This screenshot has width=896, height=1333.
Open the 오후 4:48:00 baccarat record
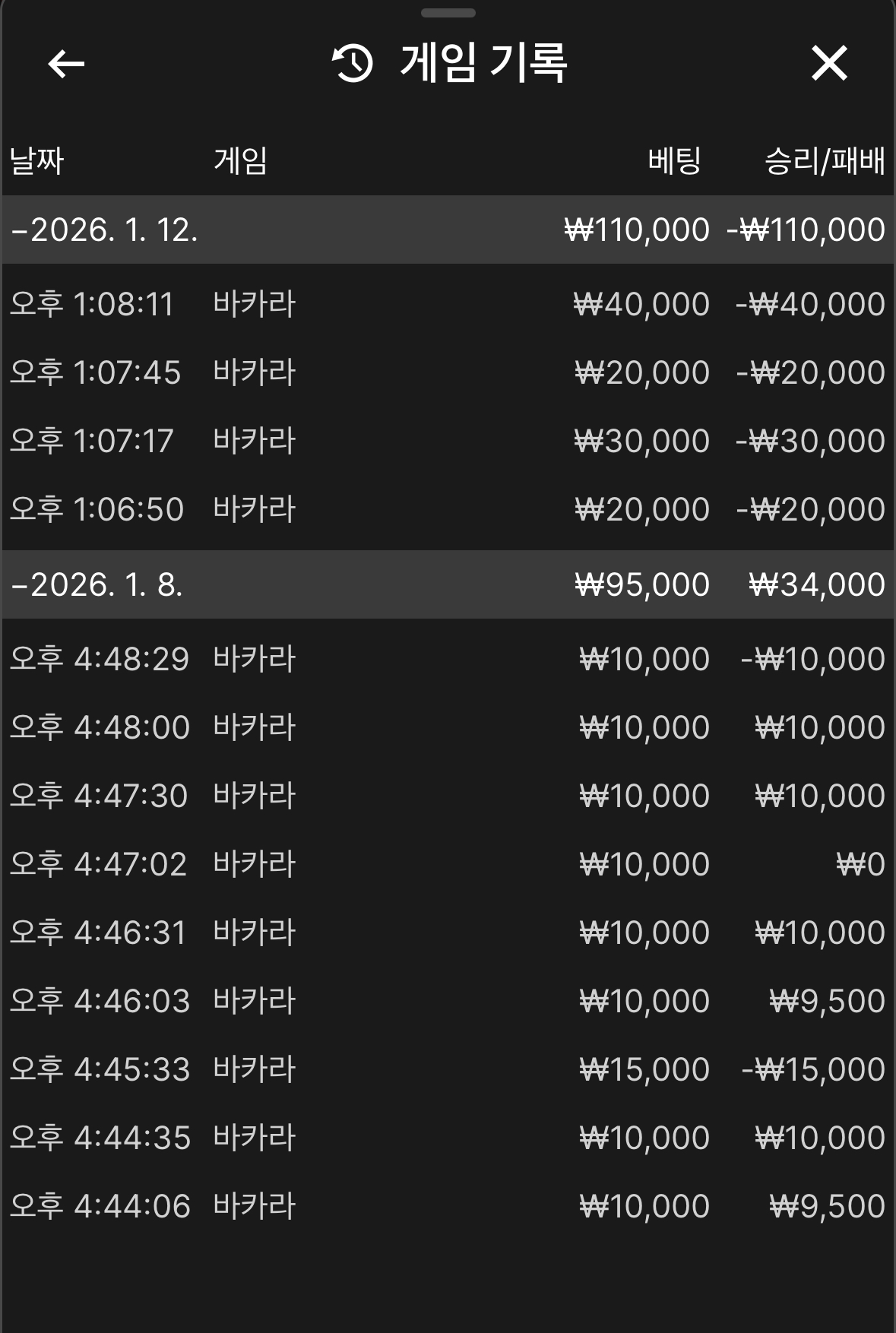(x=447, y=727)
